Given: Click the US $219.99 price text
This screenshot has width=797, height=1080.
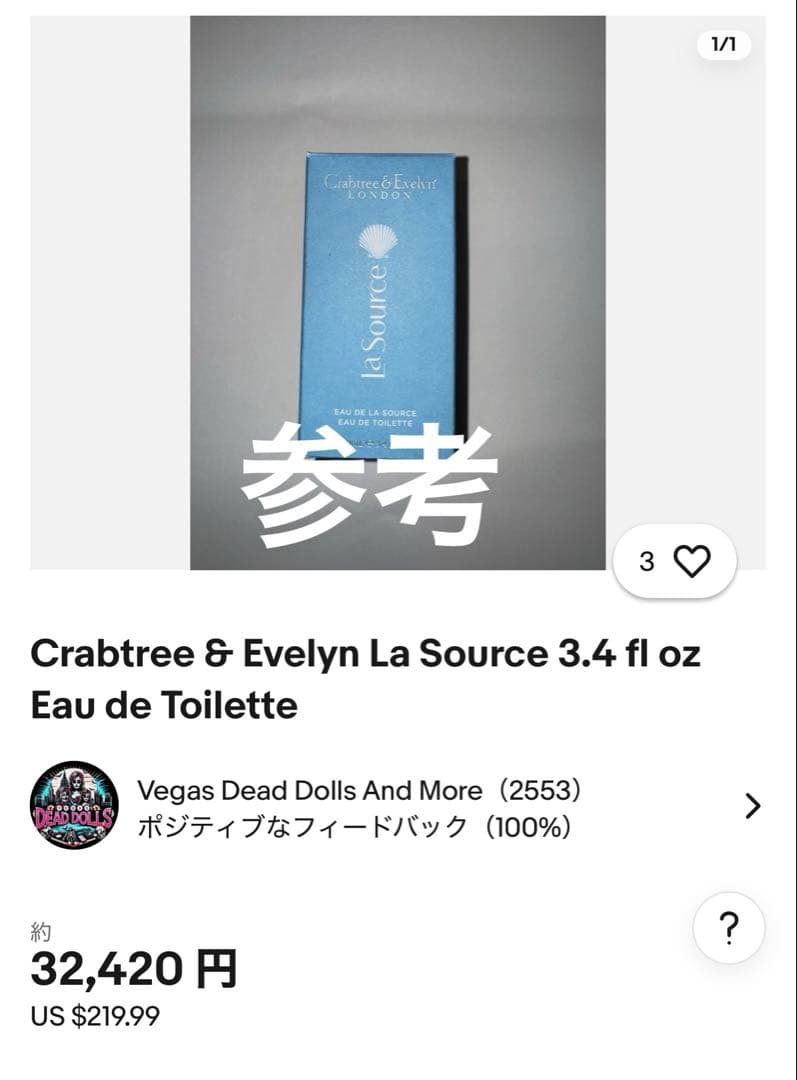Looking at the screenshot, I should point(96,1018).
